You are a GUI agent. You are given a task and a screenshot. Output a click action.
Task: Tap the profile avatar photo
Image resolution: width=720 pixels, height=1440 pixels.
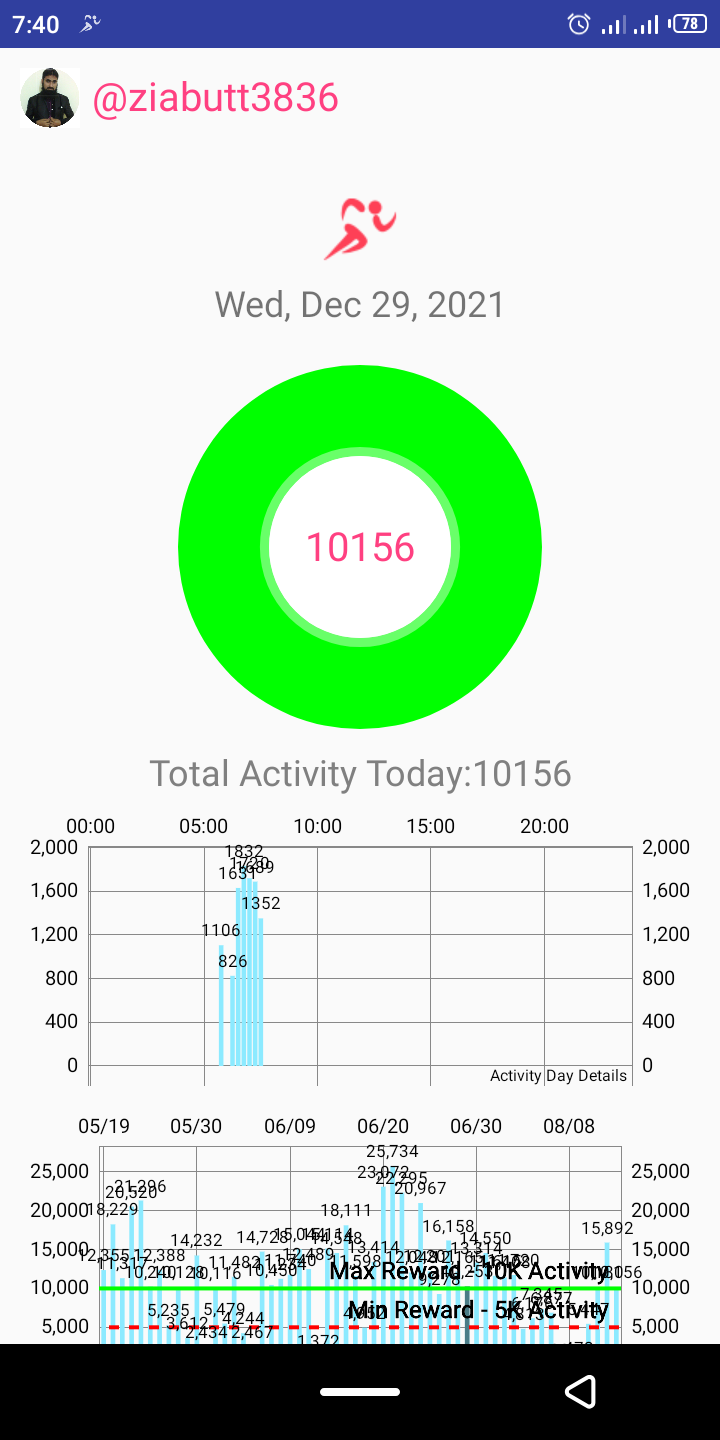pyautogui.click(x=49, y=98)
